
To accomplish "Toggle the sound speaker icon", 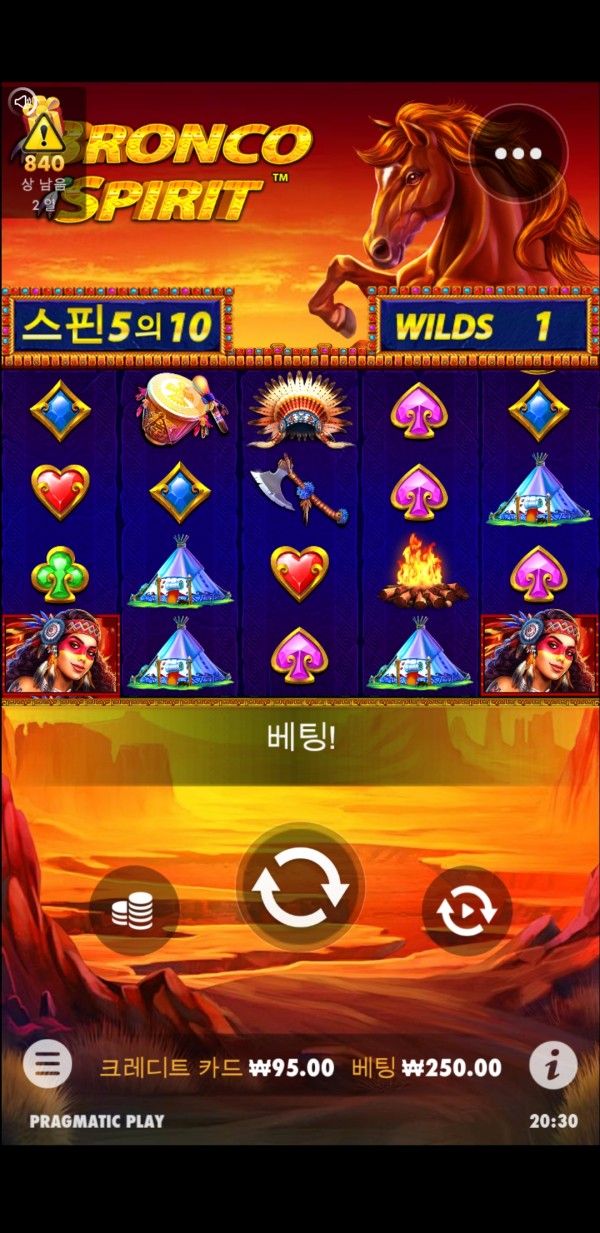I will pyautogui.click(x=22, y=101).
